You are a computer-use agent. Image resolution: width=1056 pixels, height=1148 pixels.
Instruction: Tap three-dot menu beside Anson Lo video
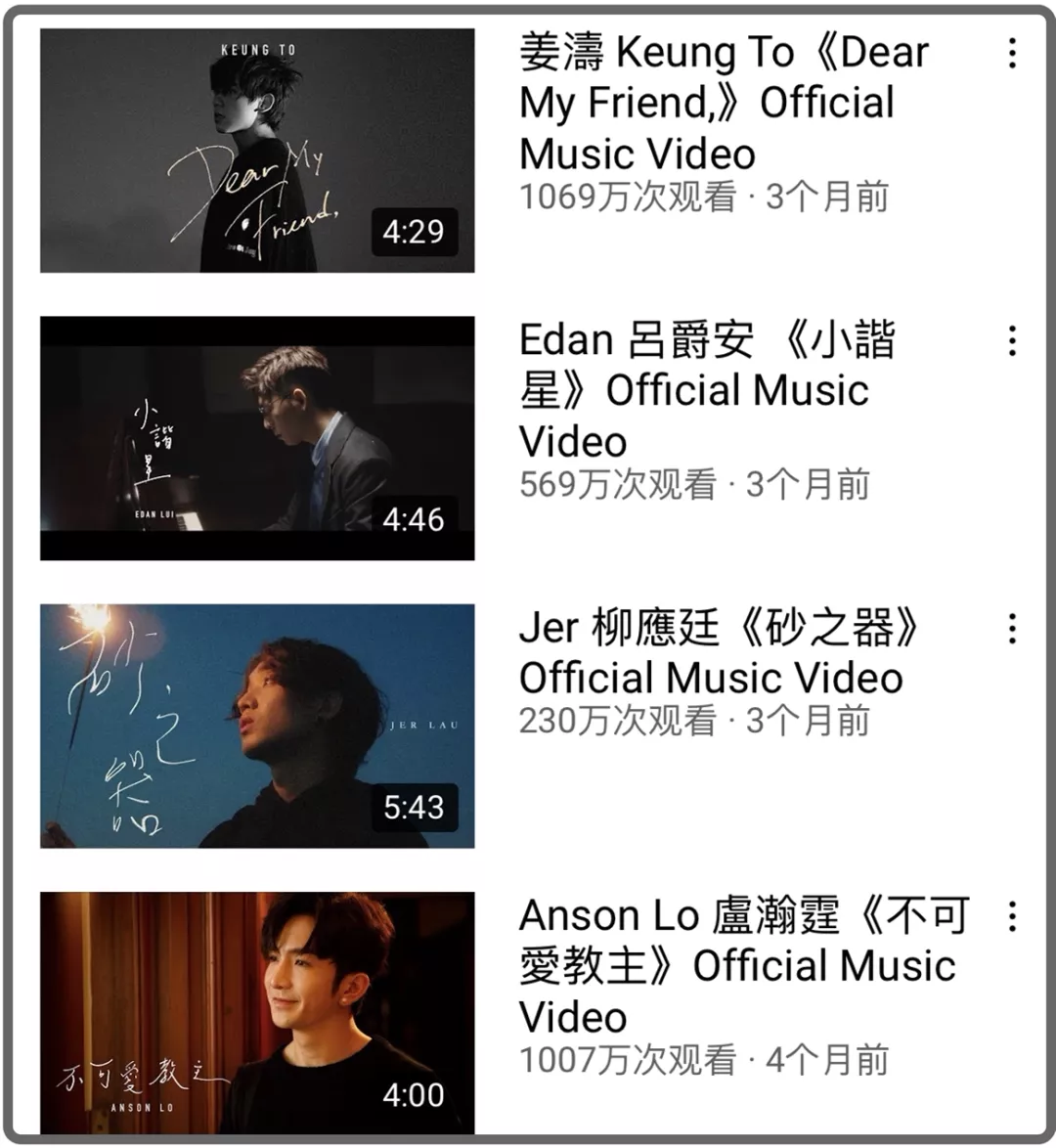click(x=1012, y=916)
